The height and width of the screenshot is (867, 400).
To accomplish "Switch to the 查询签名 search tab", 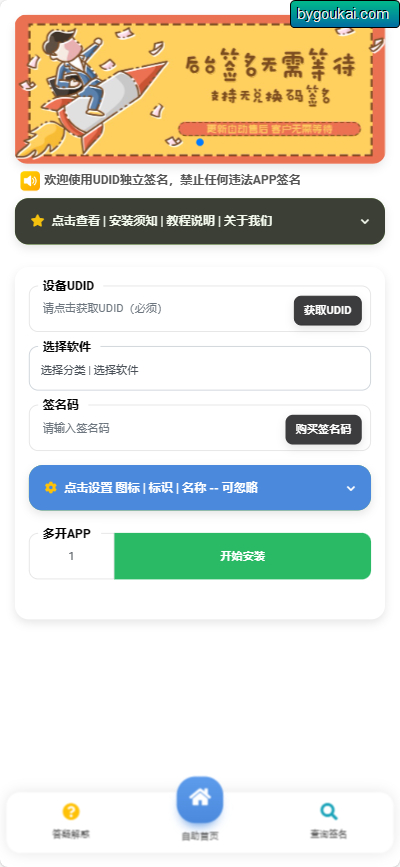I will [329, 821].
